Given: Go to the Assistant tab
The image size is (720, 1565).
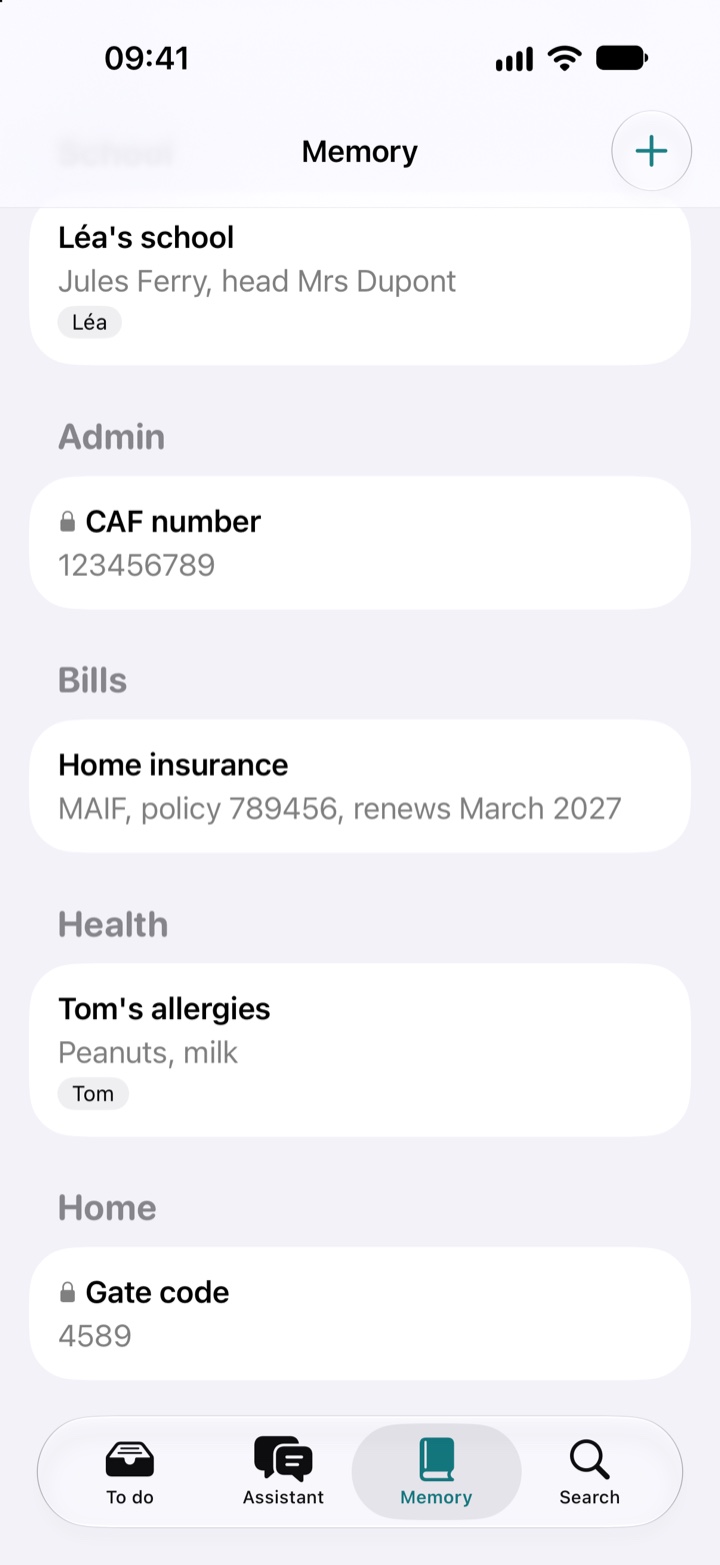Looking at the screenshot, I should [x=283, y=1472].
